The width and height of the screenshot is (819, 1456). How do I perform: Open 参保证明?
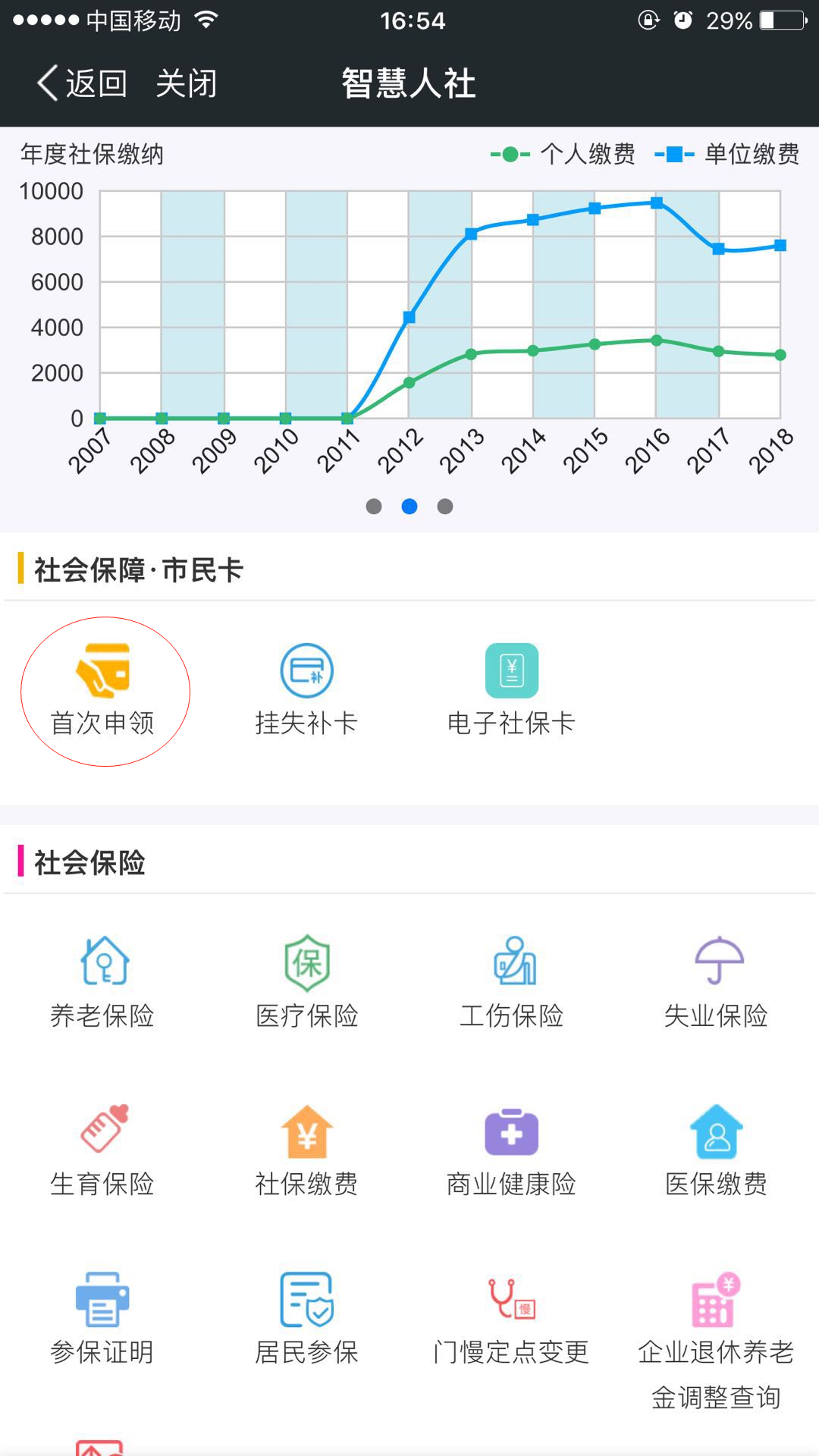click(x=102, y=1319)
